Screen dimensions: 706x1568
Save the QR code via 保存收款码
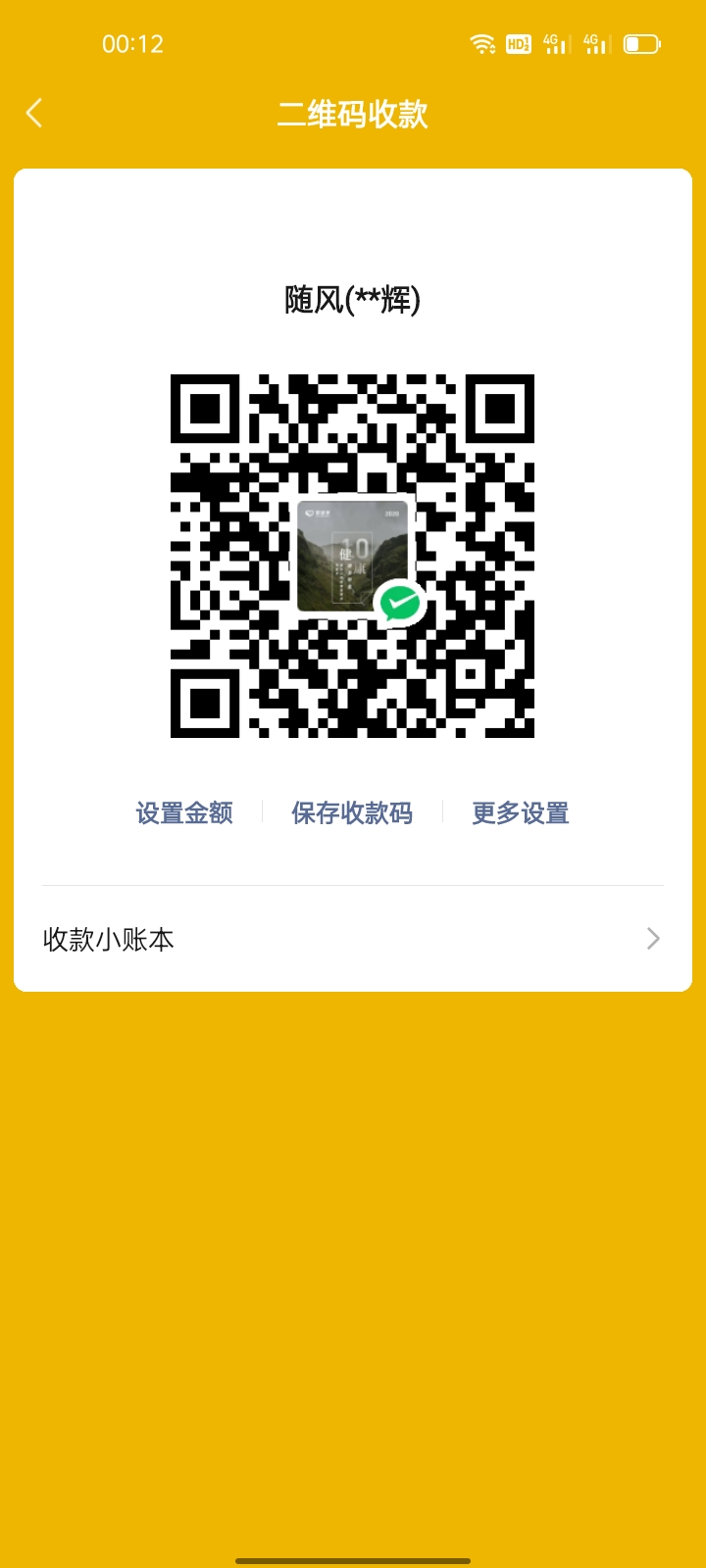pyautogui.click(x=352, y=812)
